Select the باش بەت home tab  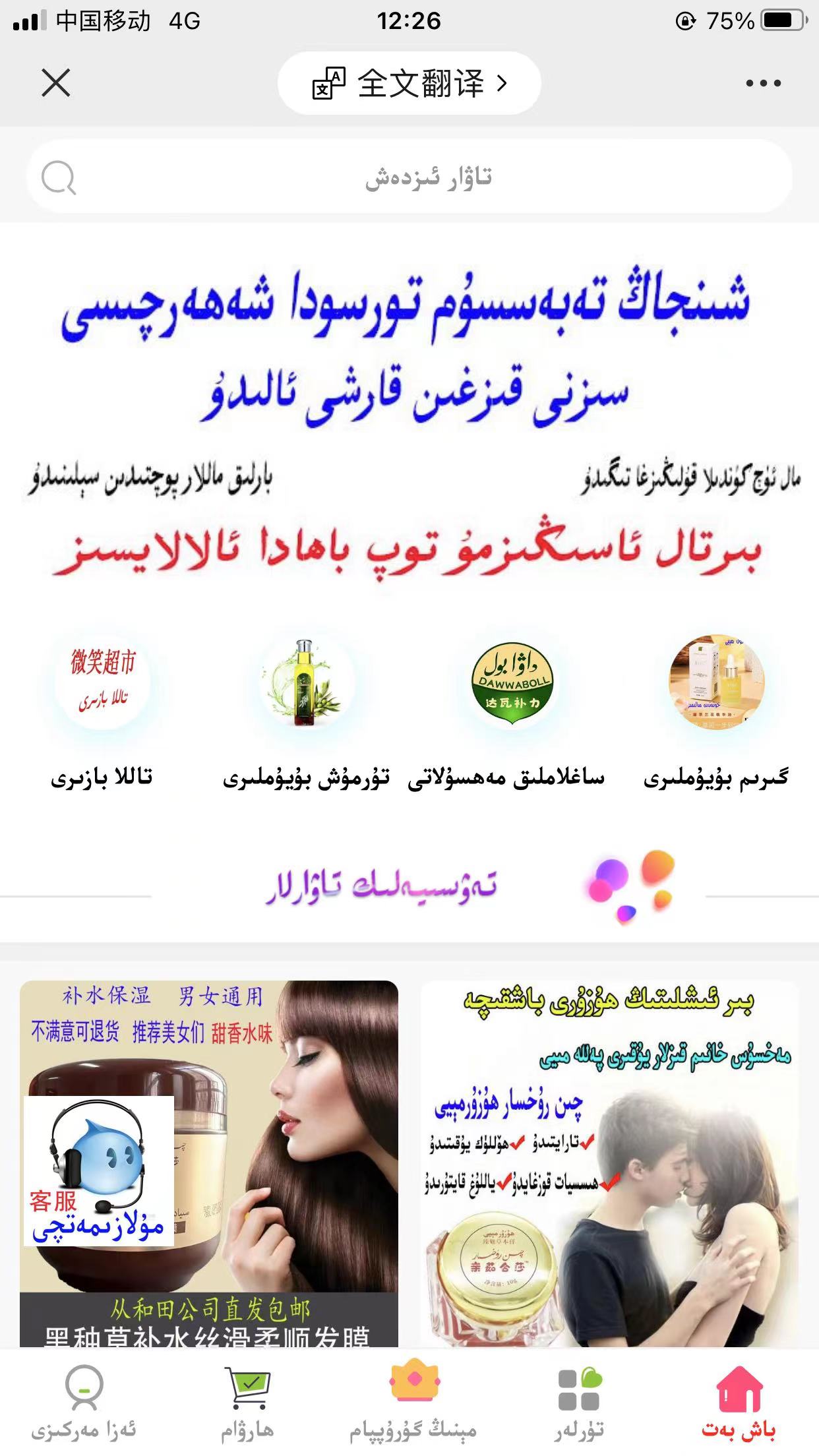click(739, 1401)
